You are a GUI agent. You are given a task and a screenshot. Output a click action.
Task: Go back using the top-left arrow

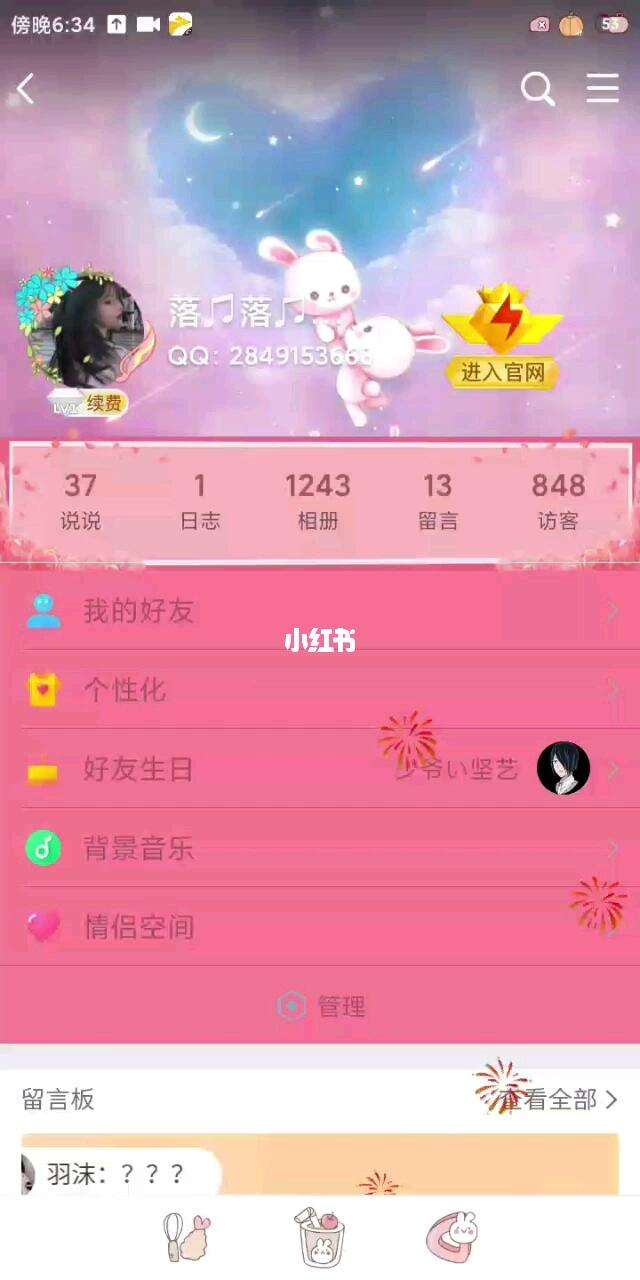click(26, 89)
